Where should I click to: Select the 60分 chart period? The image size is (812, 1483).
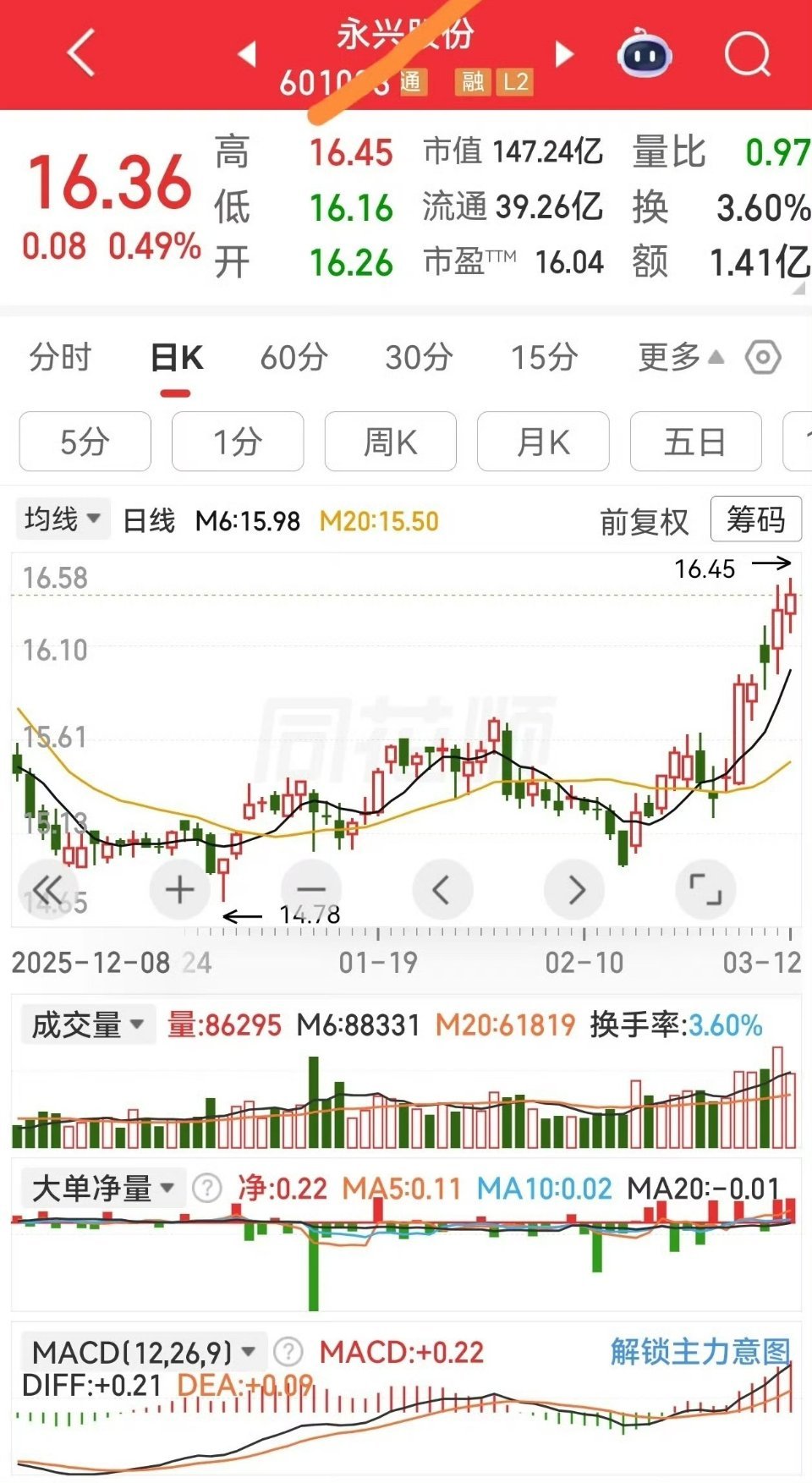tap(294, 358)
